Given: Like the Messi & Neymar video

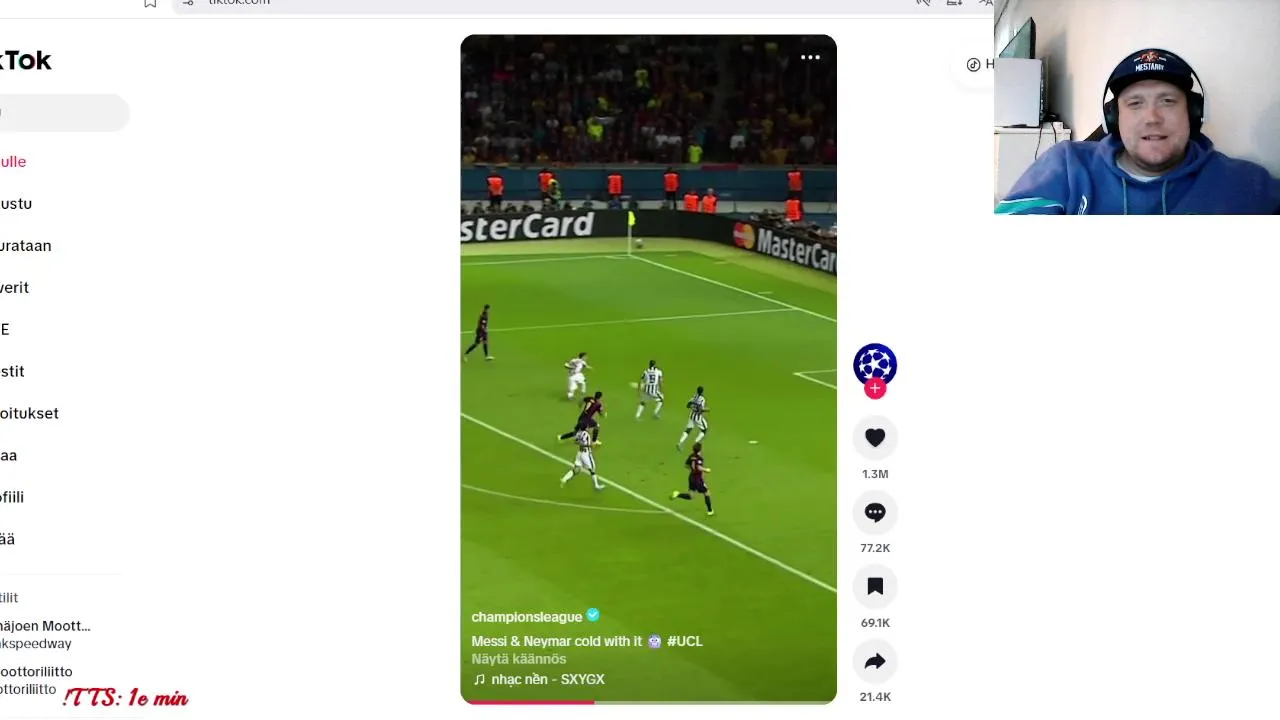Looking at the screenshot, I should 875,438.
